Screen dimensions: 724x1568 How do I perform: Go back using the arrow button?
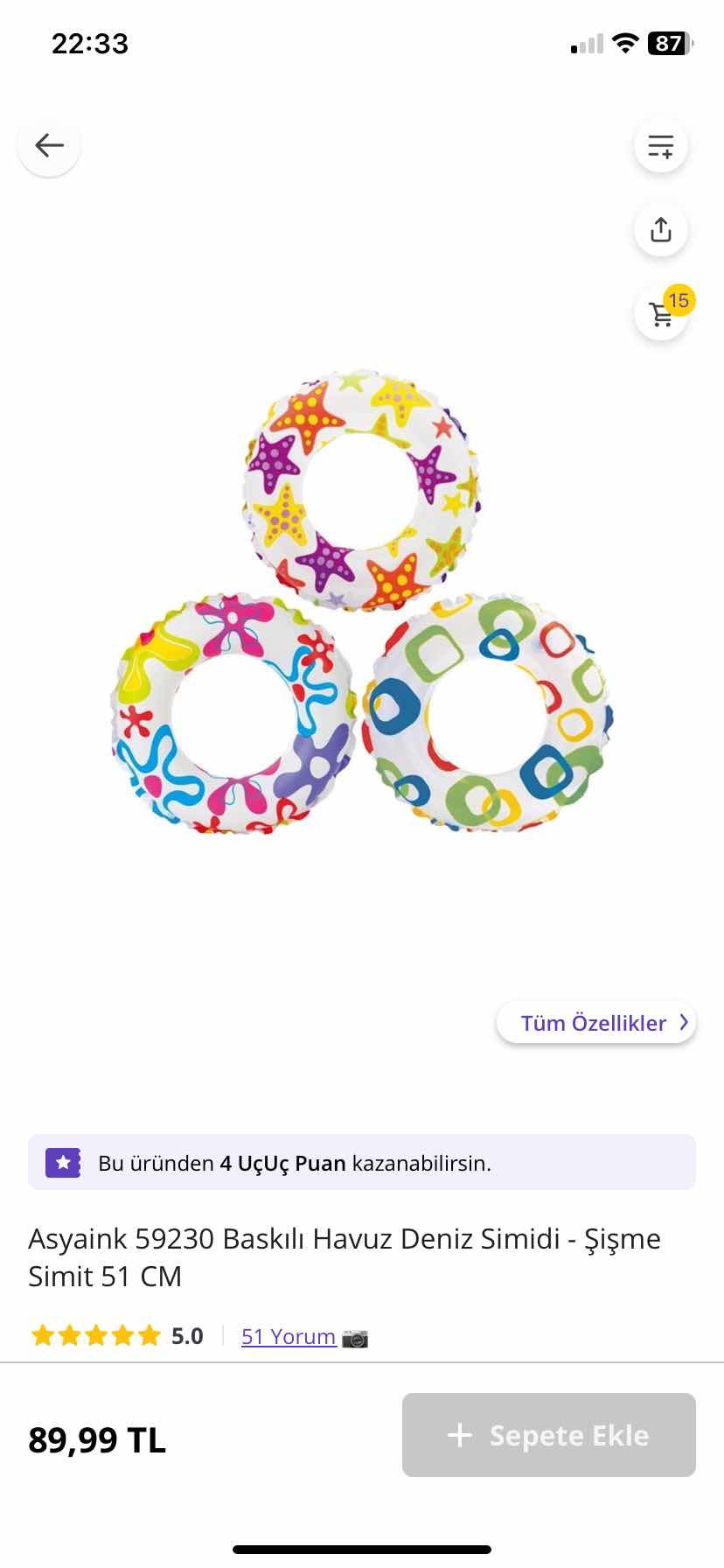click(x=49, y=145)
